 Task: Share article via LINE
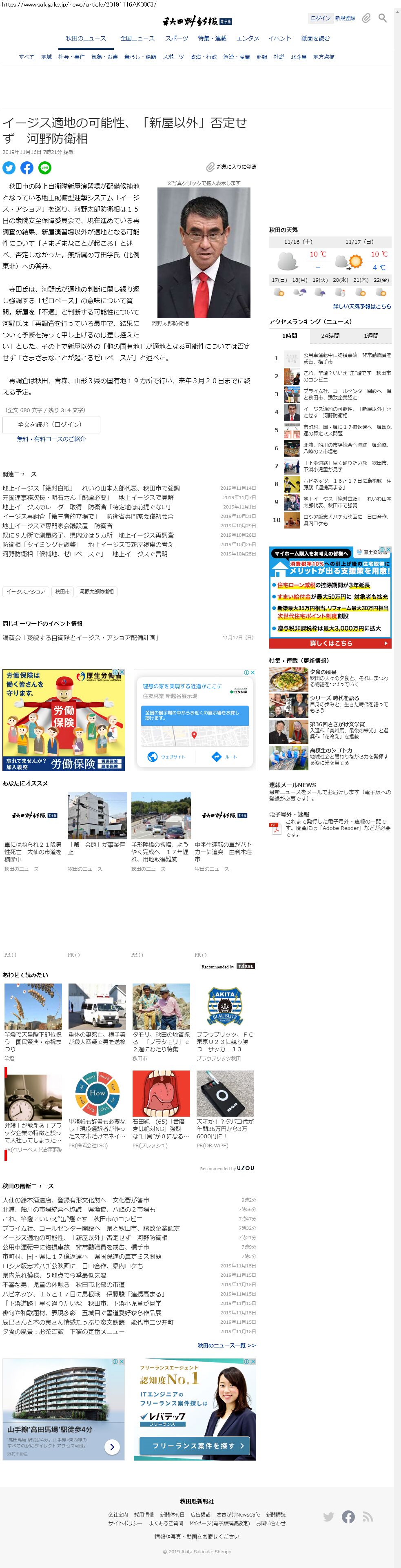click(x=44, y=168)
